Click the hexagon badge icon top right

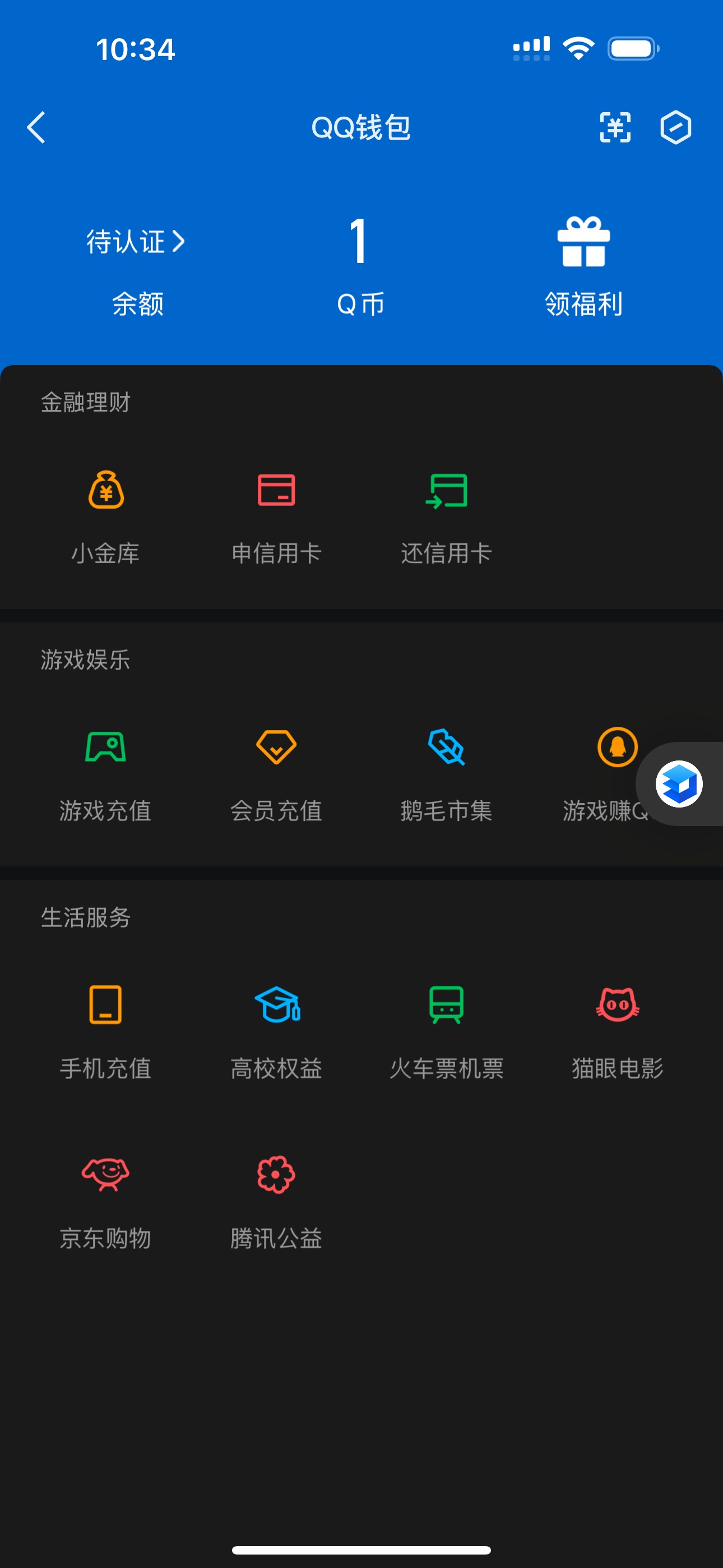click(x=675, y=128)
